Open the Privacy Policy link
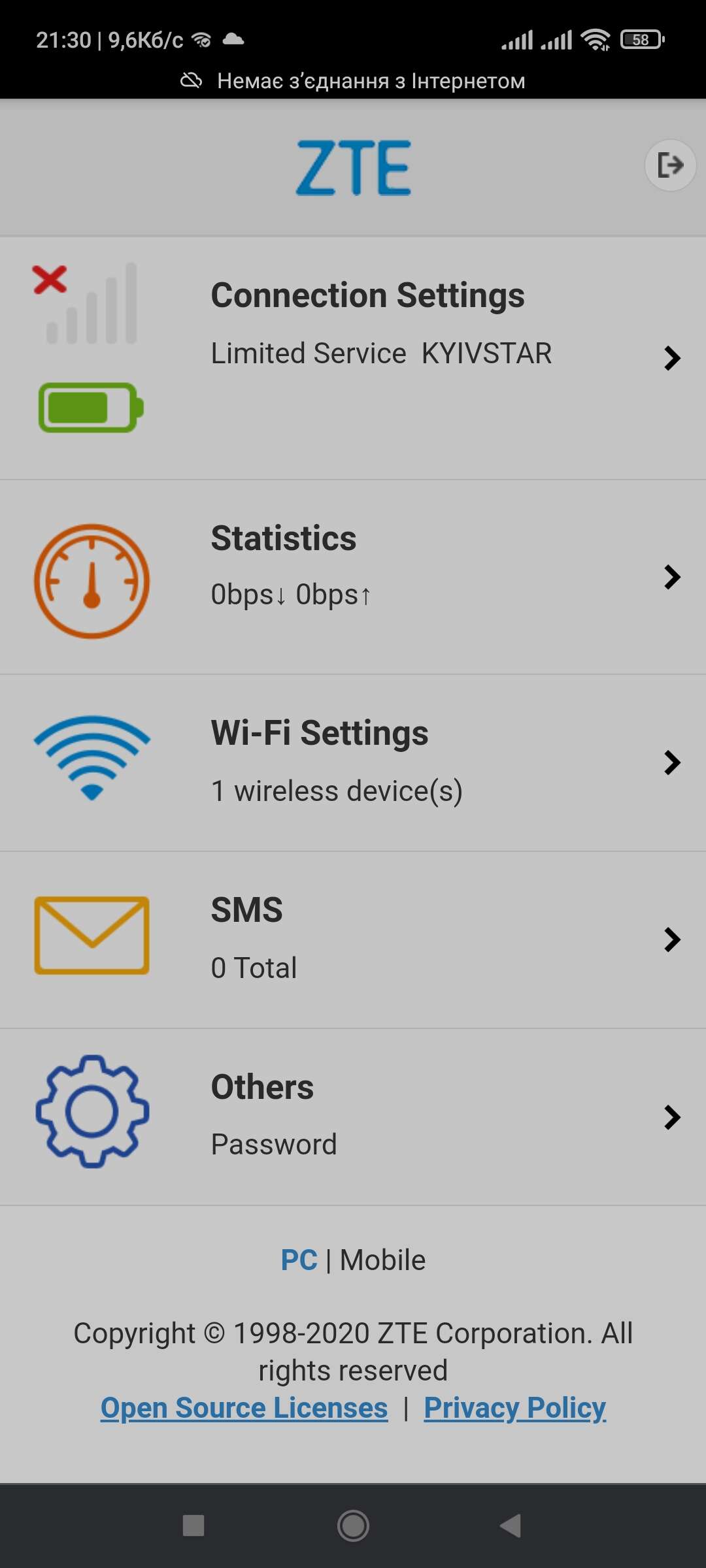 [514, 1407]
